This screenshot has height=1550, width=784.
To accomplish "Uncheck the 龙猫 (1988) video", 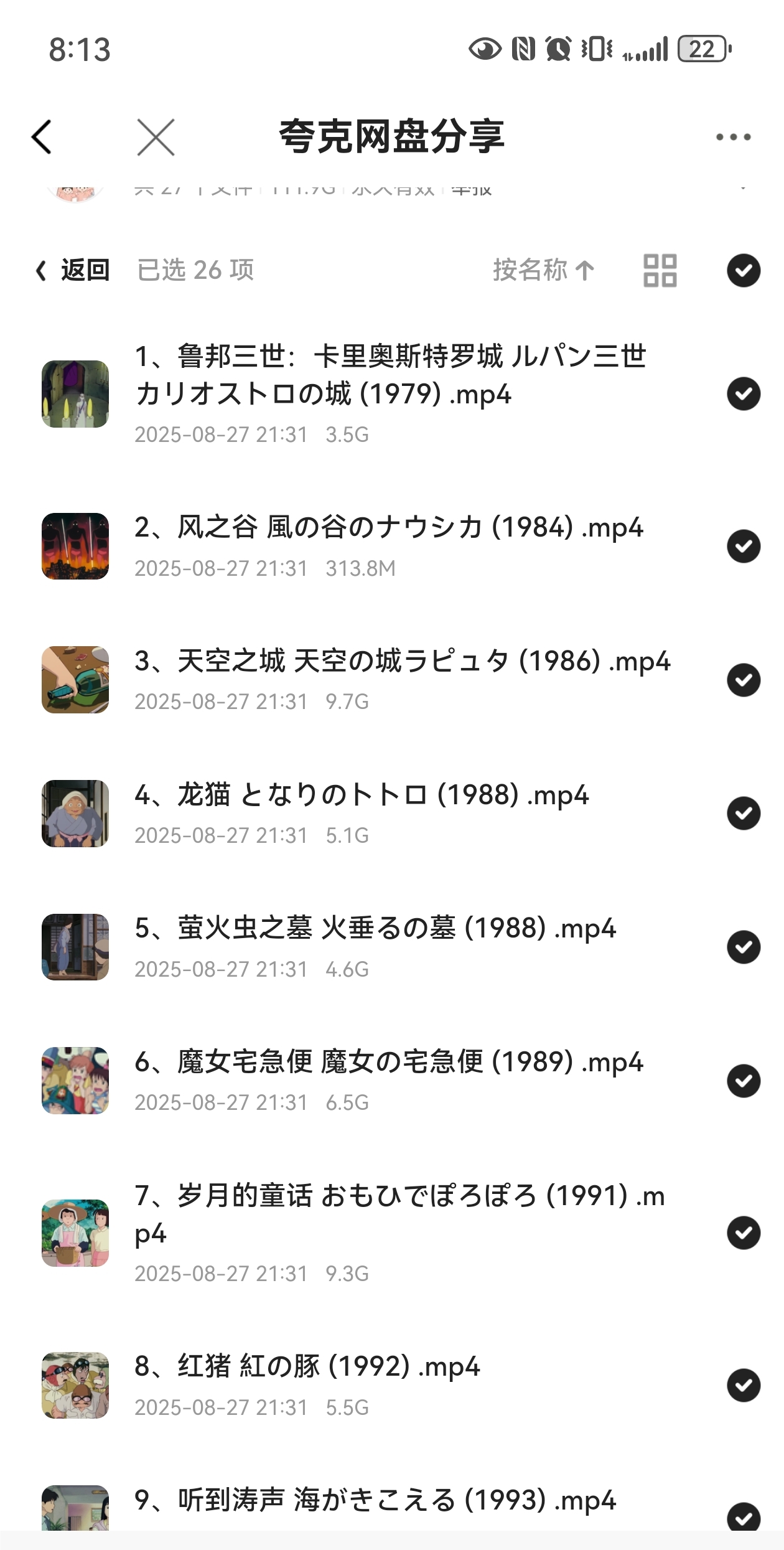I will pyautogui.click(x=744, y=814).
